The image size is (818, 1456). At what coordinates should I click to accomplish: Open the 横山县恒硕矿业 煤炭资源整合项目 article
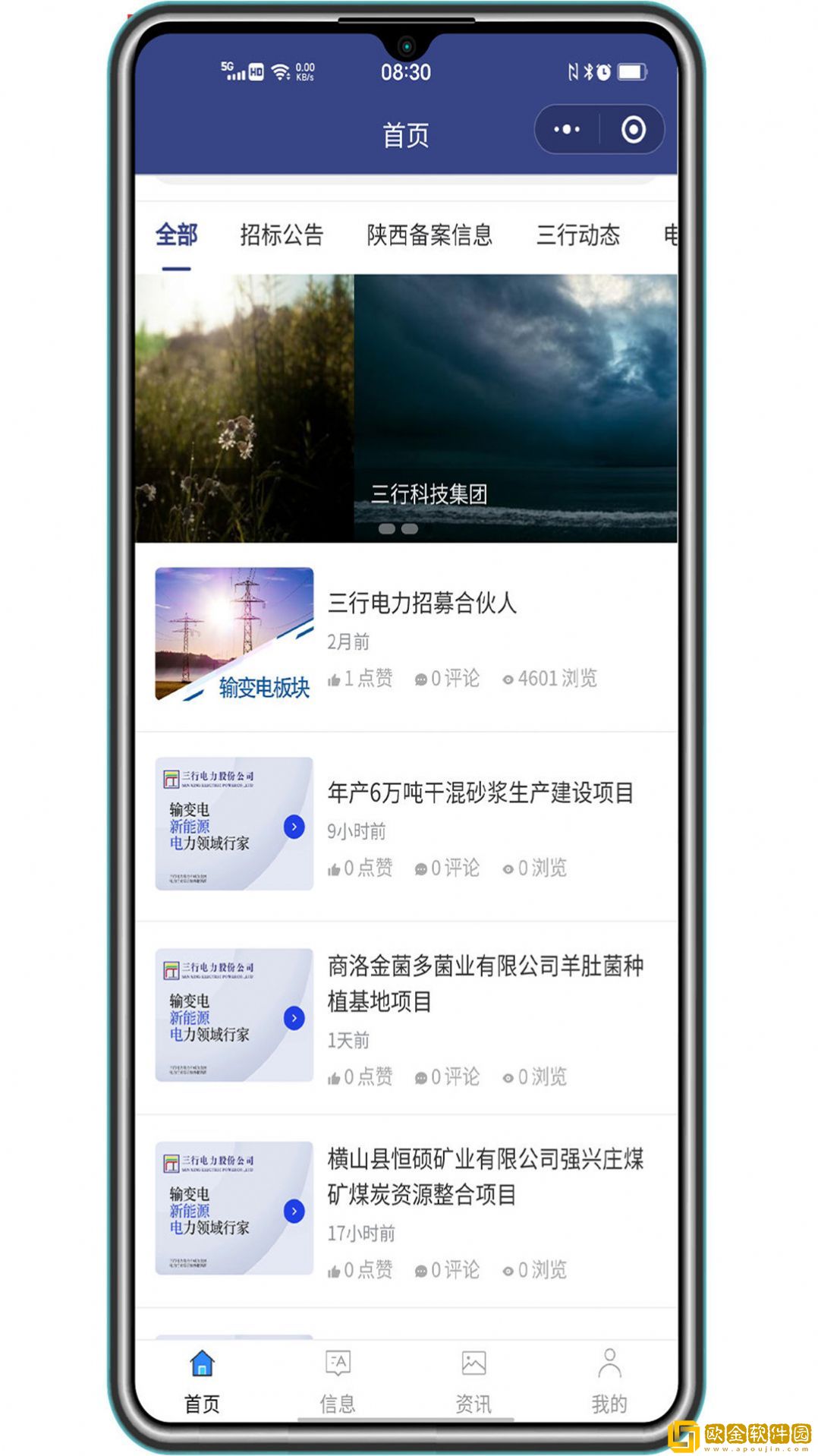point(484,1176)
